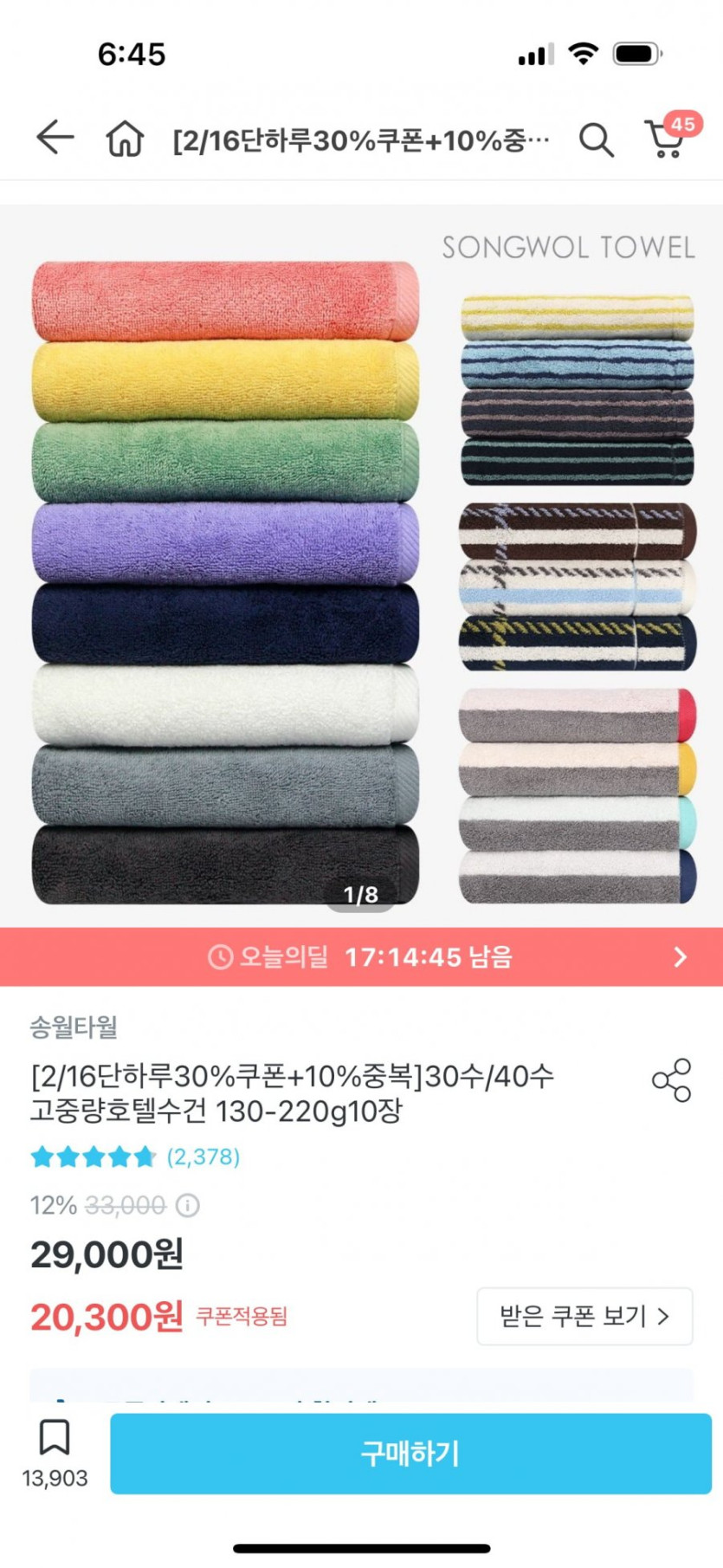The width and height of the screenshot is (723, 1568).
Task: Go back using the arrow icon
Action: 55,138
